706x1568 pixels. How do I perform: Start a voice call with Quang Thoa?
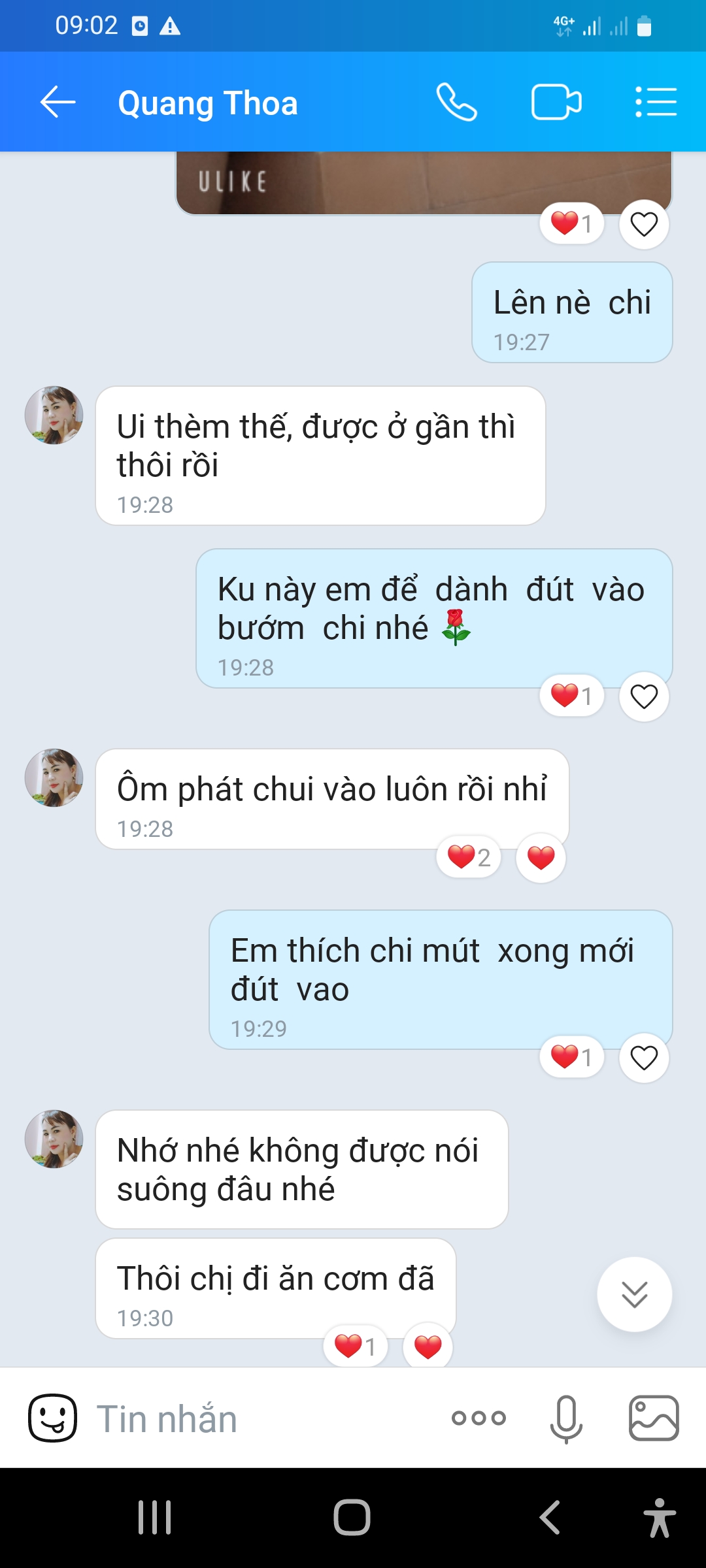pos(456,103)
